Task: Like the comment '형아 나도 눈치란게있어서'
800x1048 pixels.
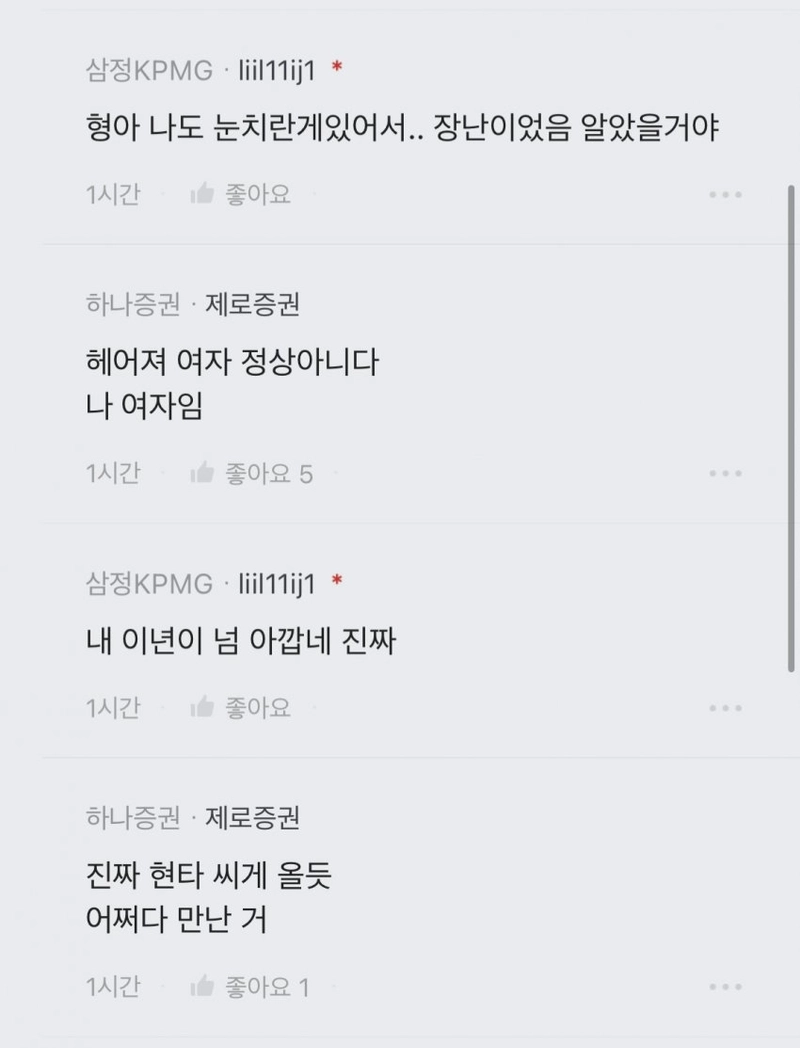Action: coord(240,194)
